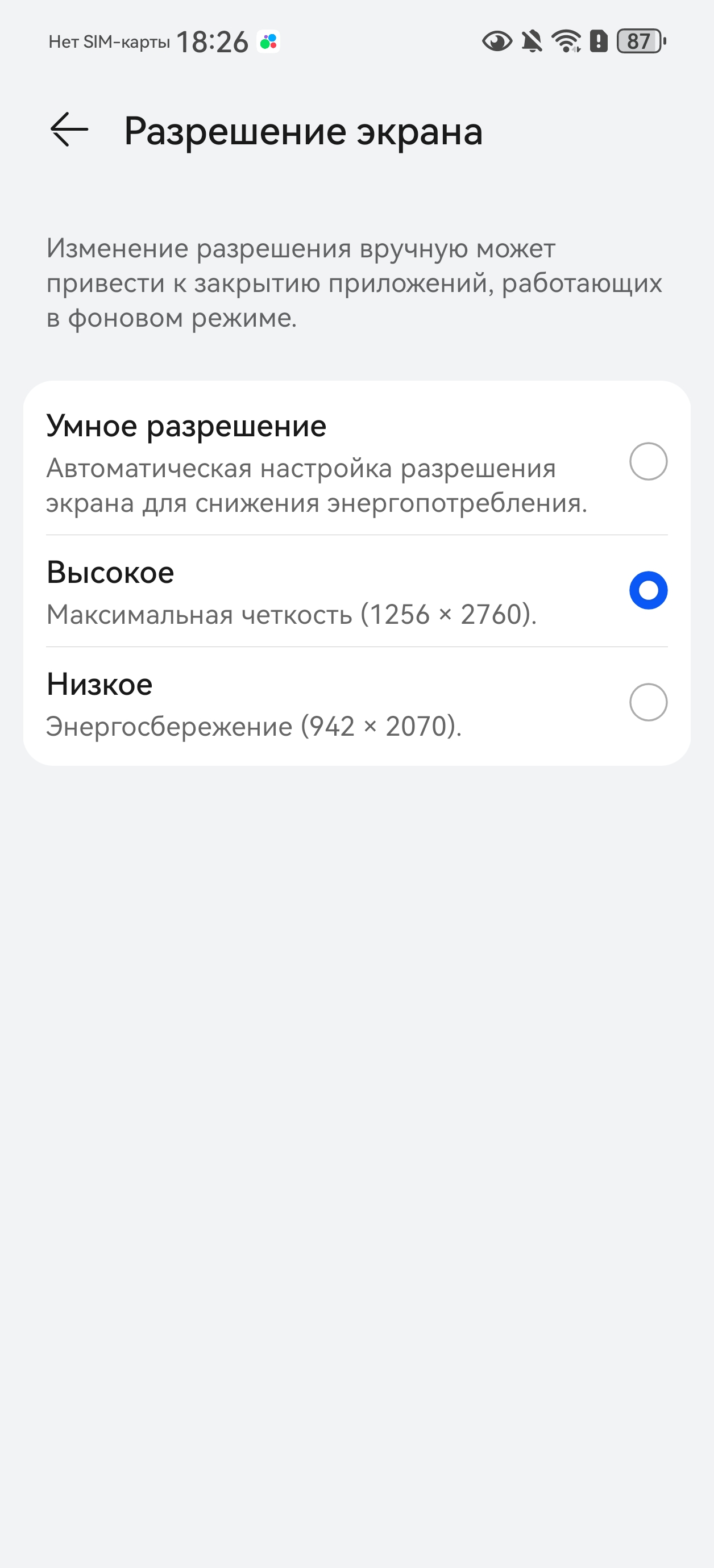The width and height of the screenshot is (714, 1568).
Task: Select the Умное разрешение option
Action: [647, 461]
